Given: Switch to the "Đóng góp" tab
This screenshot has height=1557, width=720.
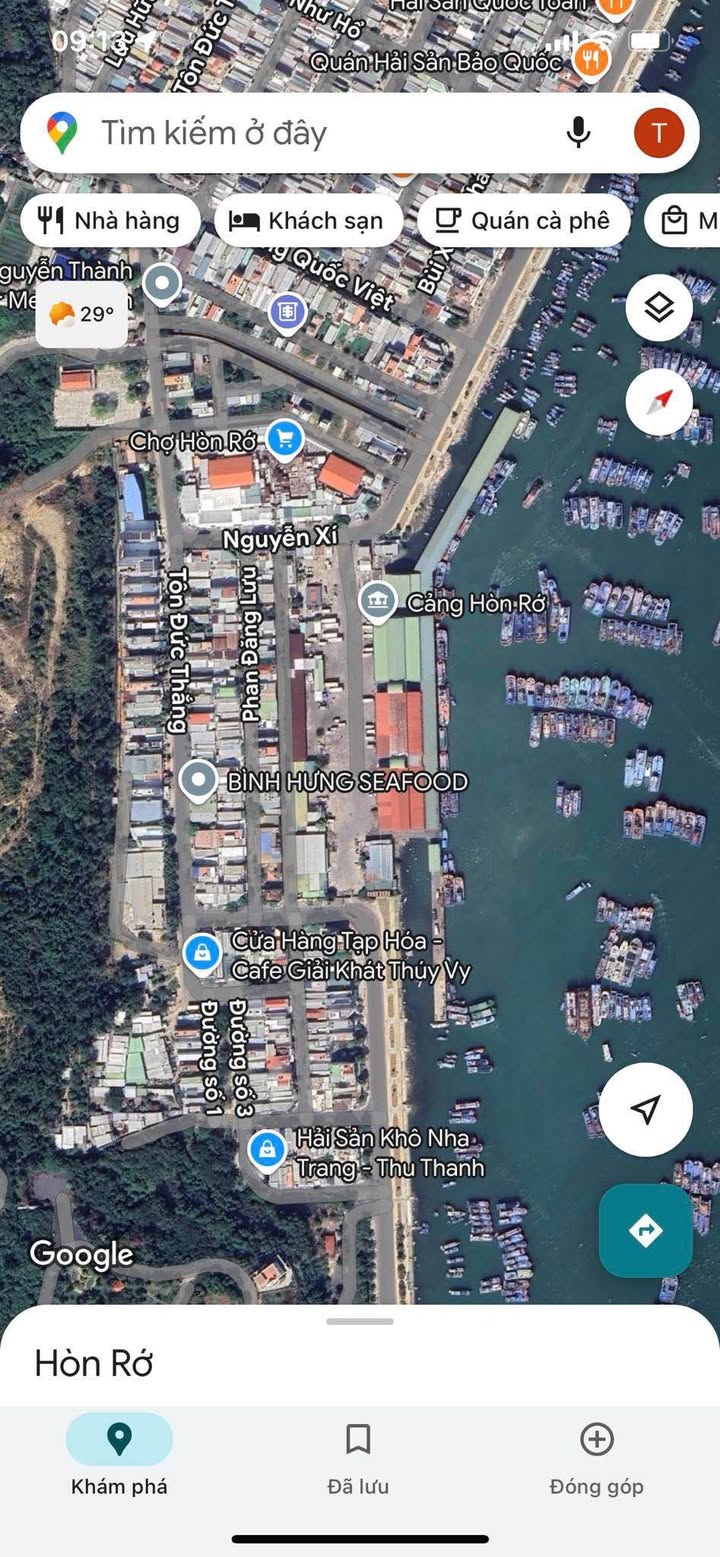Looking at the screenshot, I should pos(597,1459).
